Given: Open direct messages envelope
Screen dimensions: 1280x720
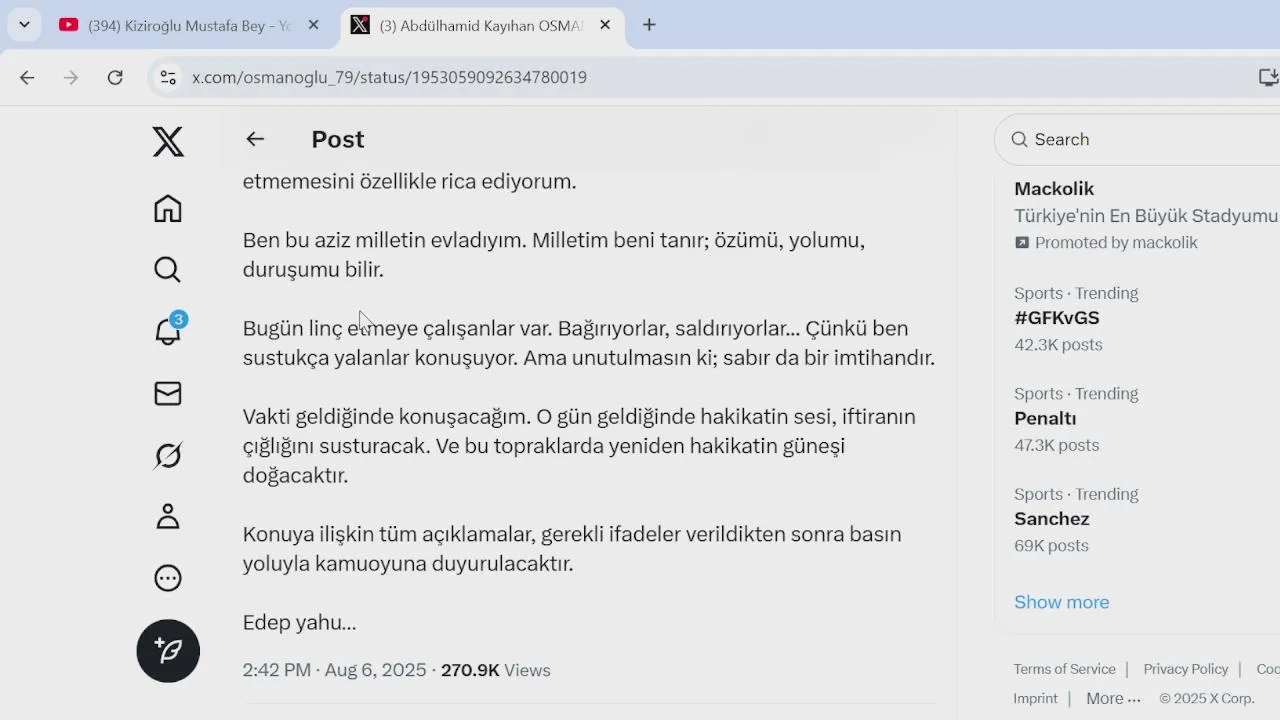Looking at the screenshot, I should 168,394.
